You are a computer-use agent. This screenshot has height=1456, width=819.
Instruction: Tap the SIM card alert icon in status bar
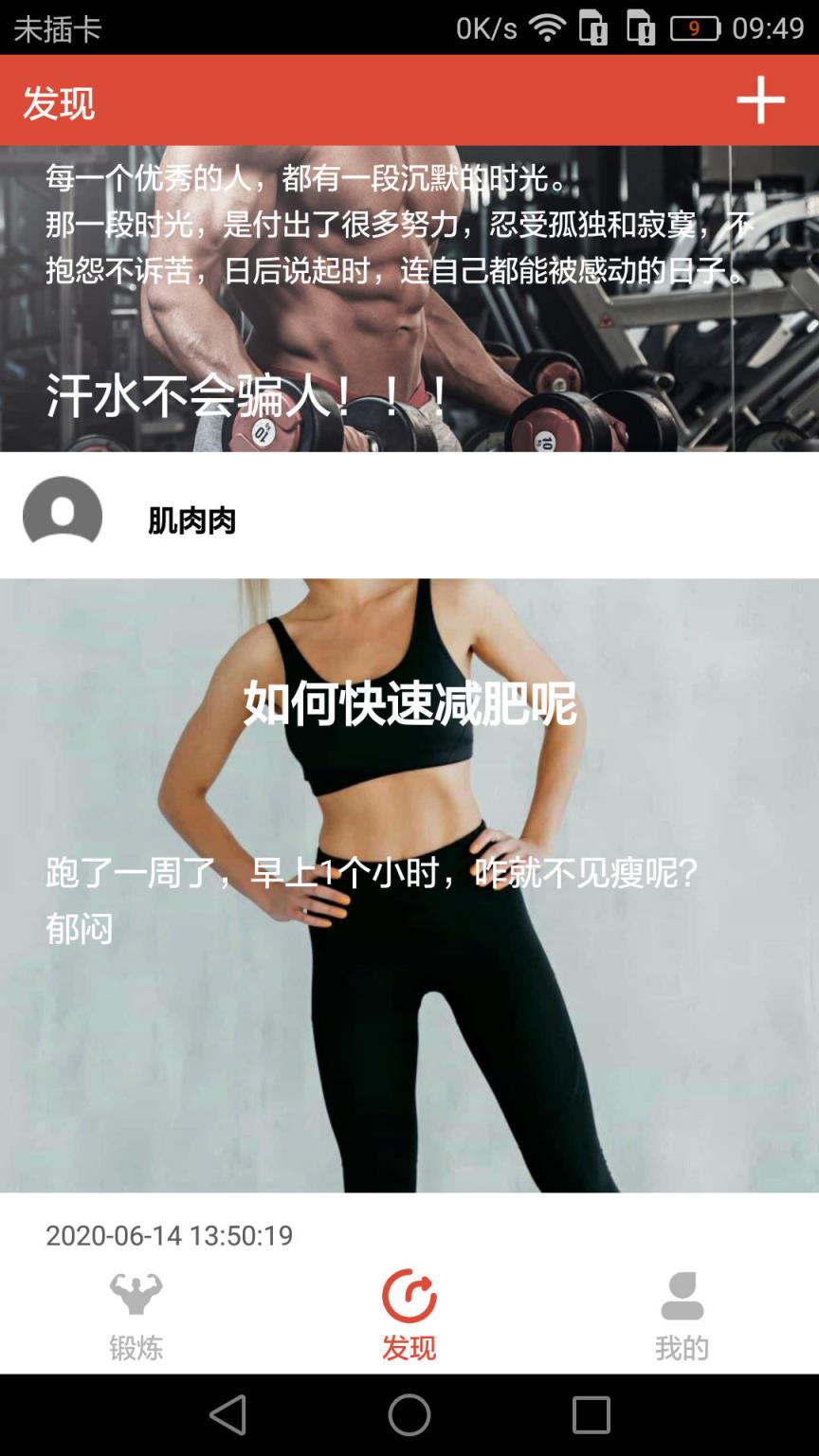pyautogui.click(x=592, y=28)
